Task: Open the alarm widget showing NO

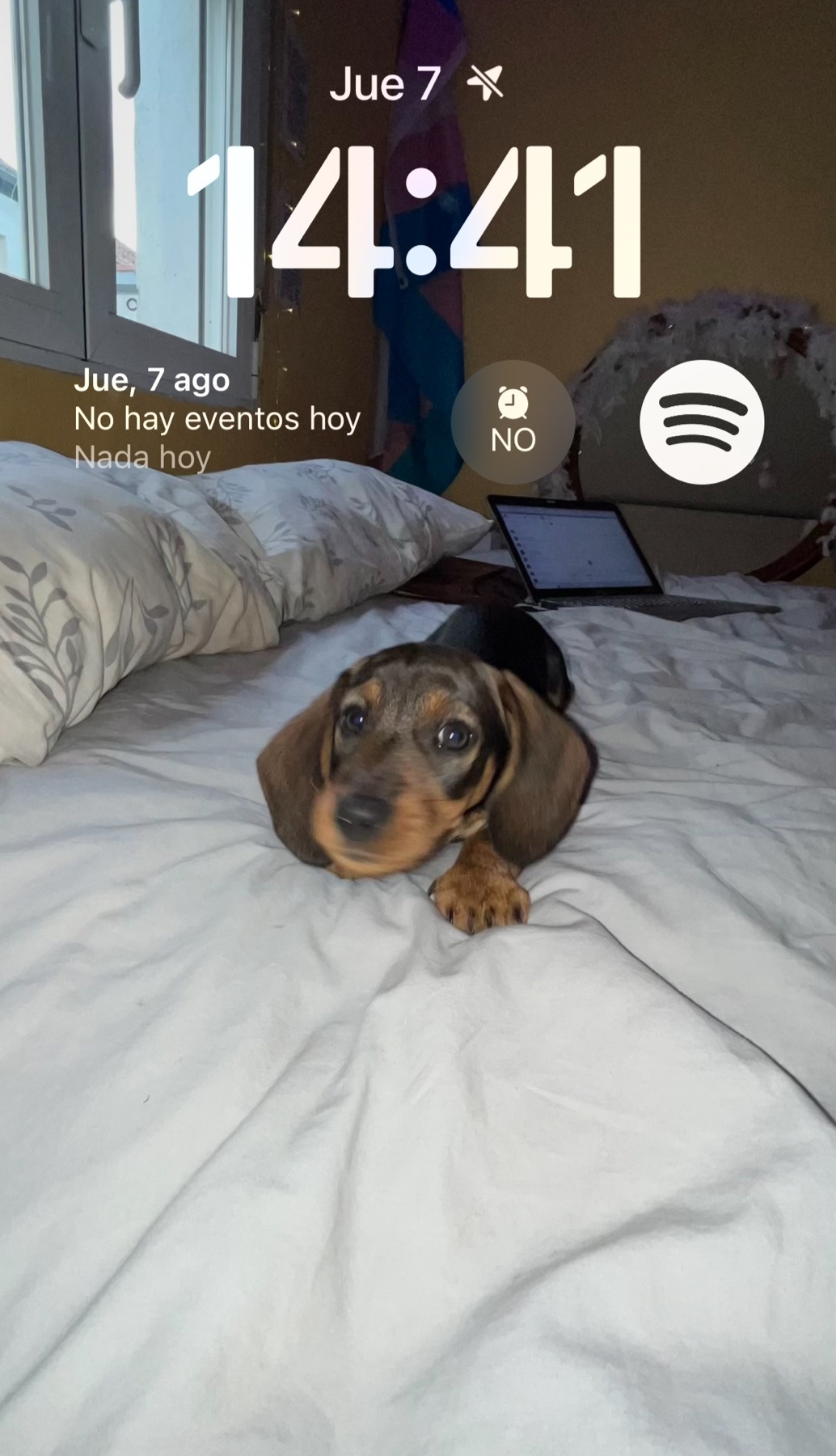Action: pos(513,422)
